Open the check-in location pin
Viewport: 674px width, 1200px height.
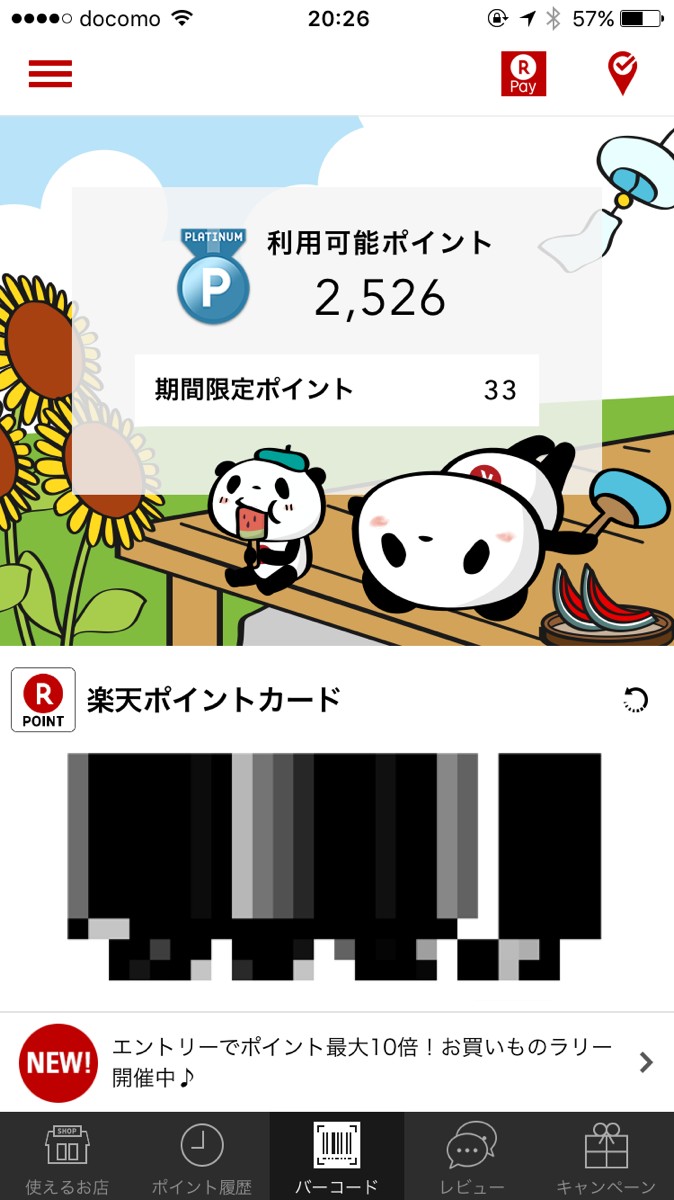pos(623,74)
